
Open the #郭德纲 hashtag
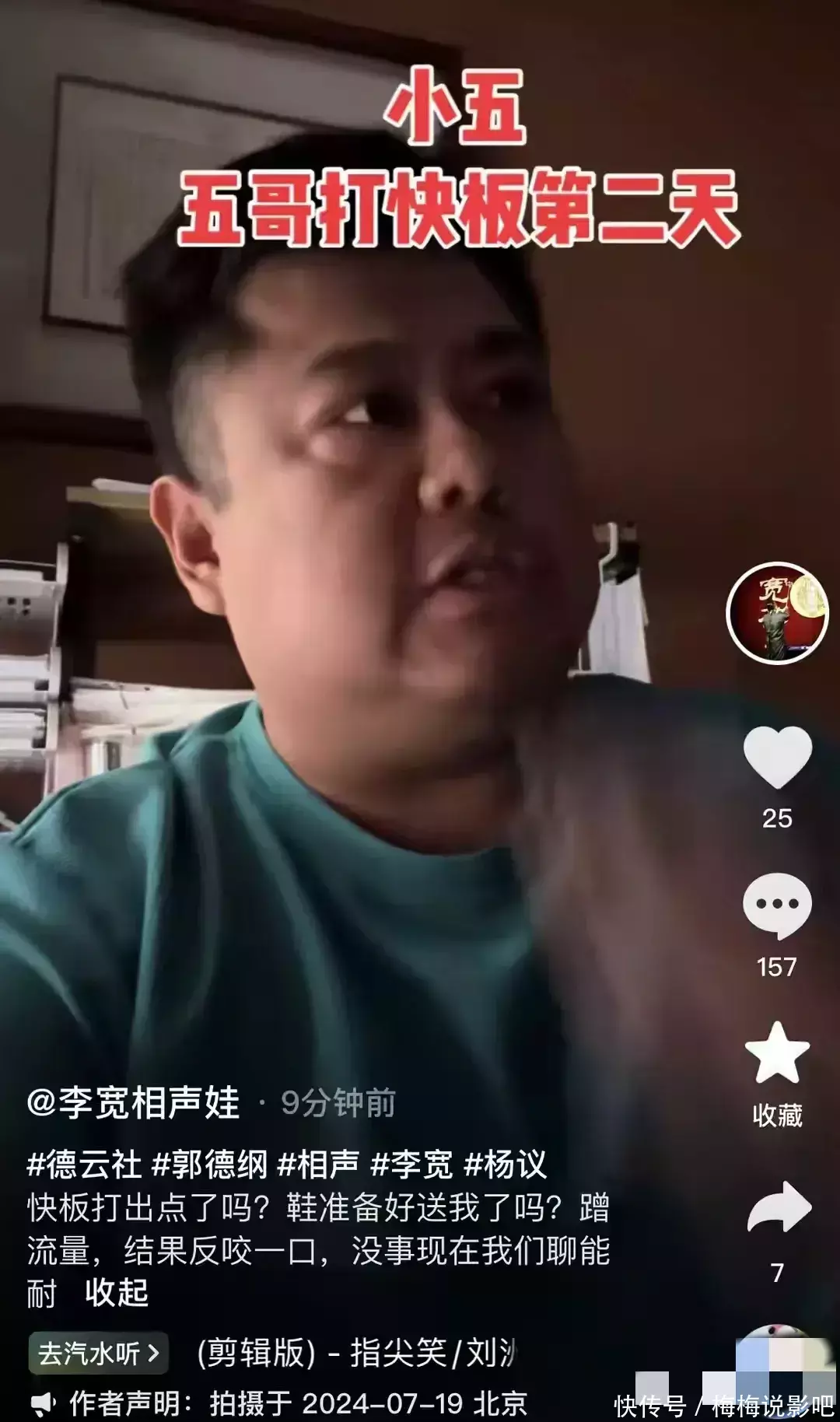coord(210,1165)
